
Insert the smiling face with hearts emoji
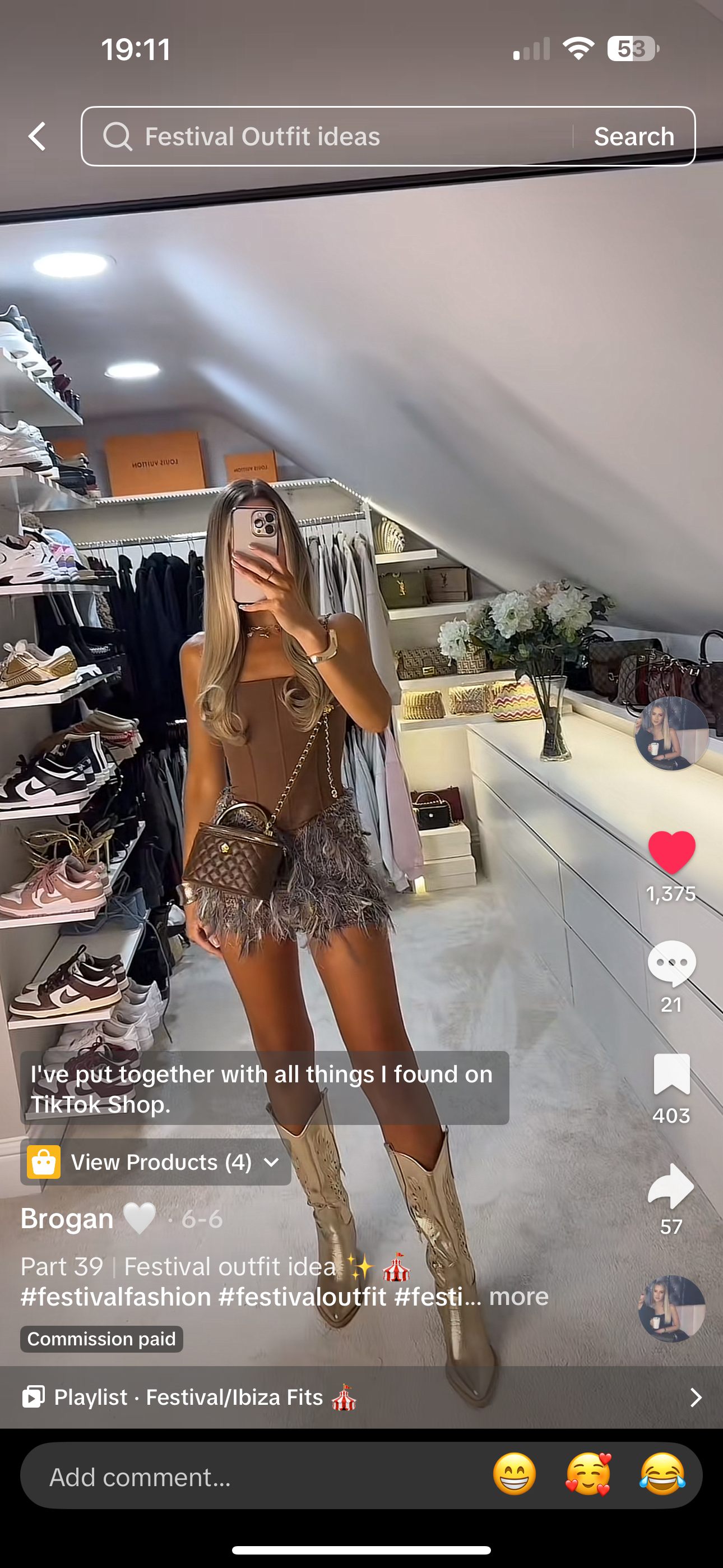pos(588,1475)
